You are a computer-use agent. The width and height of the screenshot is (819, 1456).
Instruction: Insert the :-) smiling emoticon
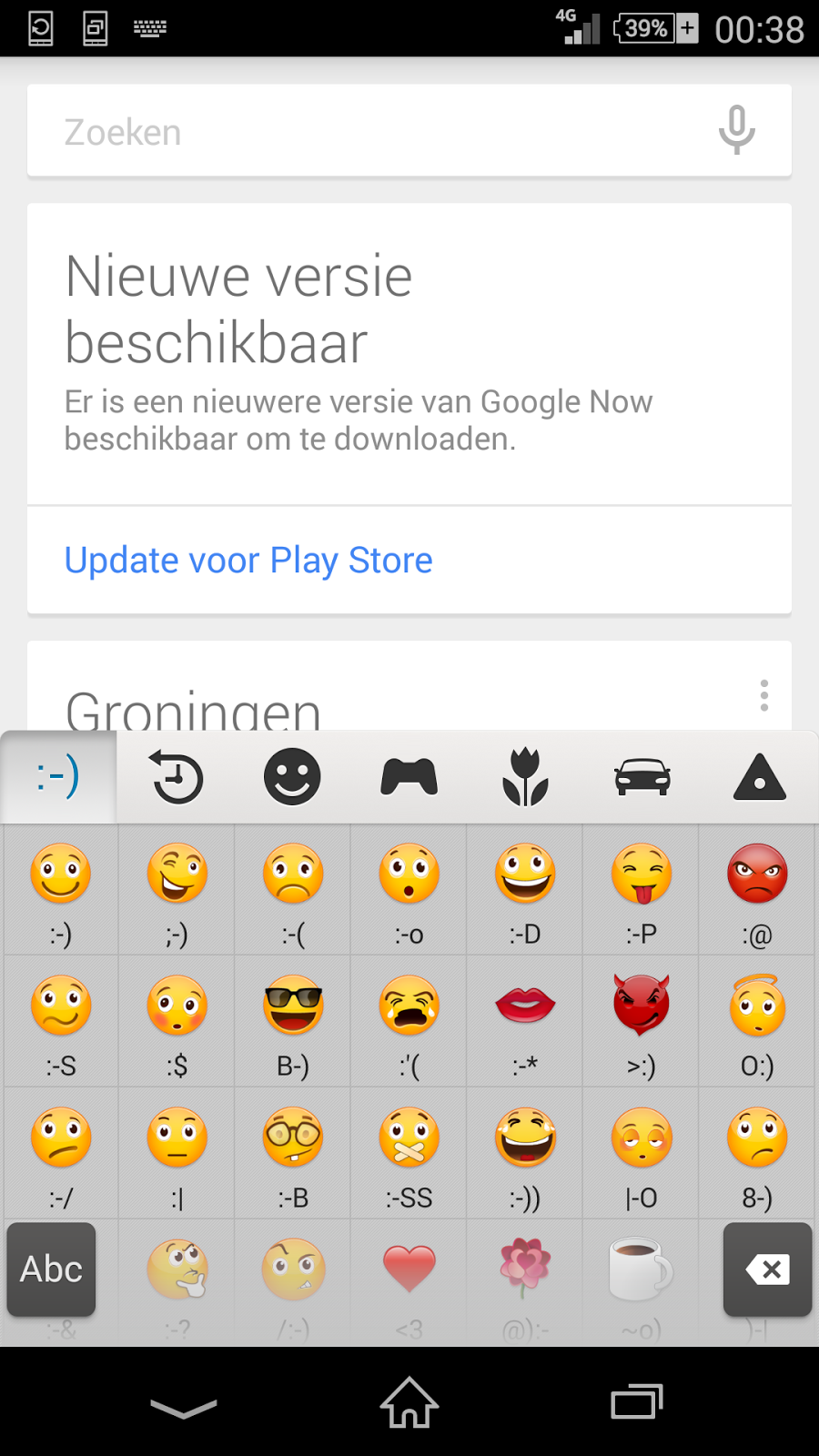(61, 889)
